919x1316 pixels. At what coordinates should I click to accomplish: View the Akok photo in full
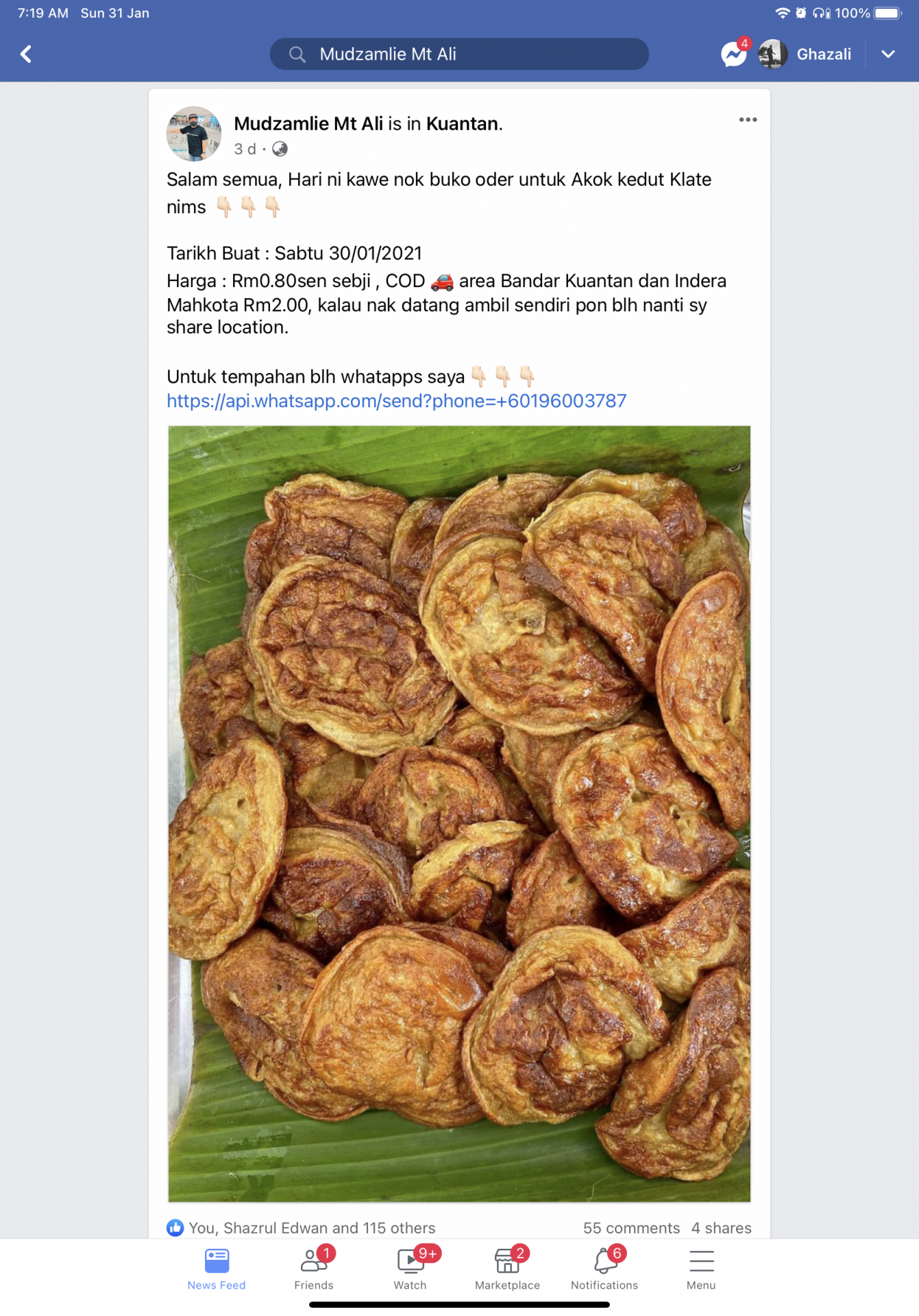click(459, 813)
